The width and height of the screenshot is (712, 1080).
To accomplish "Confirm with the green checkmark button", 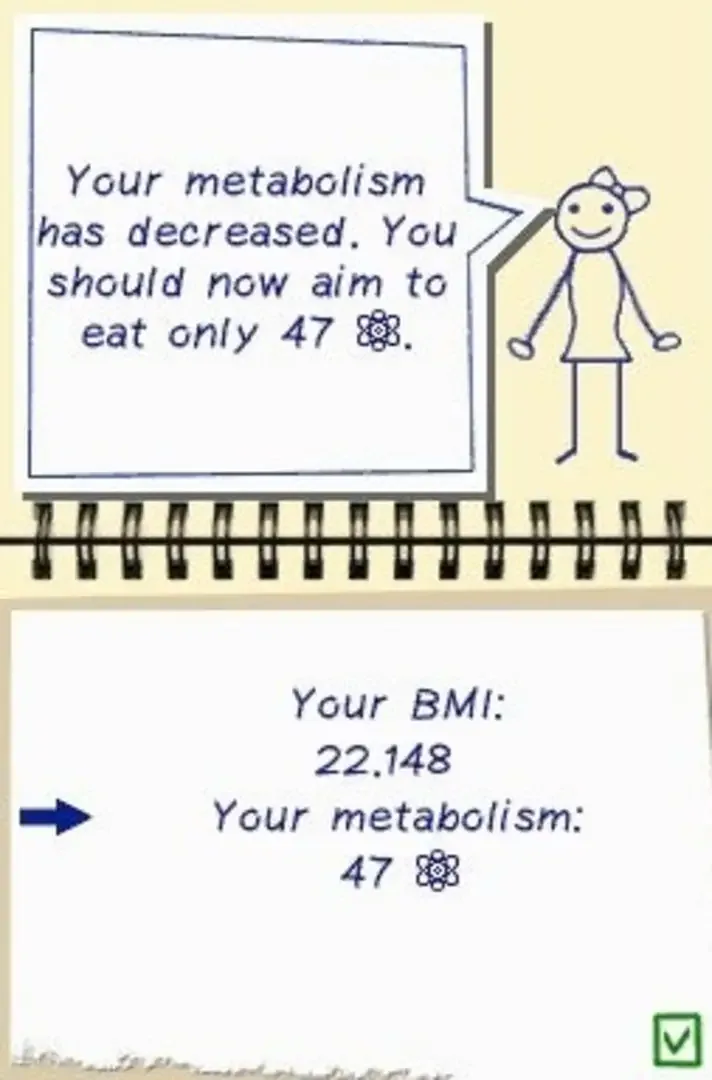I will click(x=677, y=1041).
